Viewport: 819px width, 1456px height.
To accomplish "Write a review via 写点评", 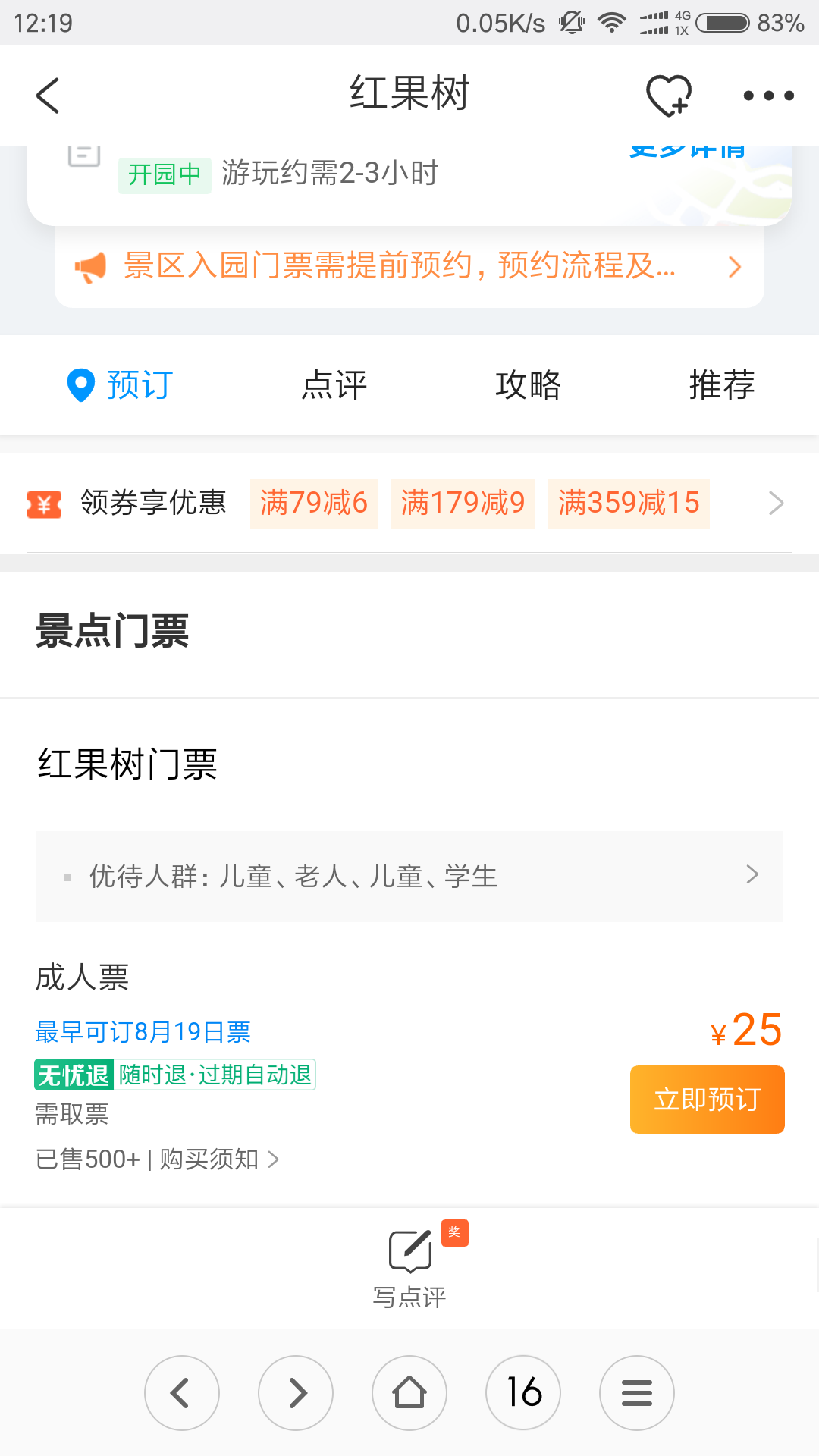I will coord(409,1266).
